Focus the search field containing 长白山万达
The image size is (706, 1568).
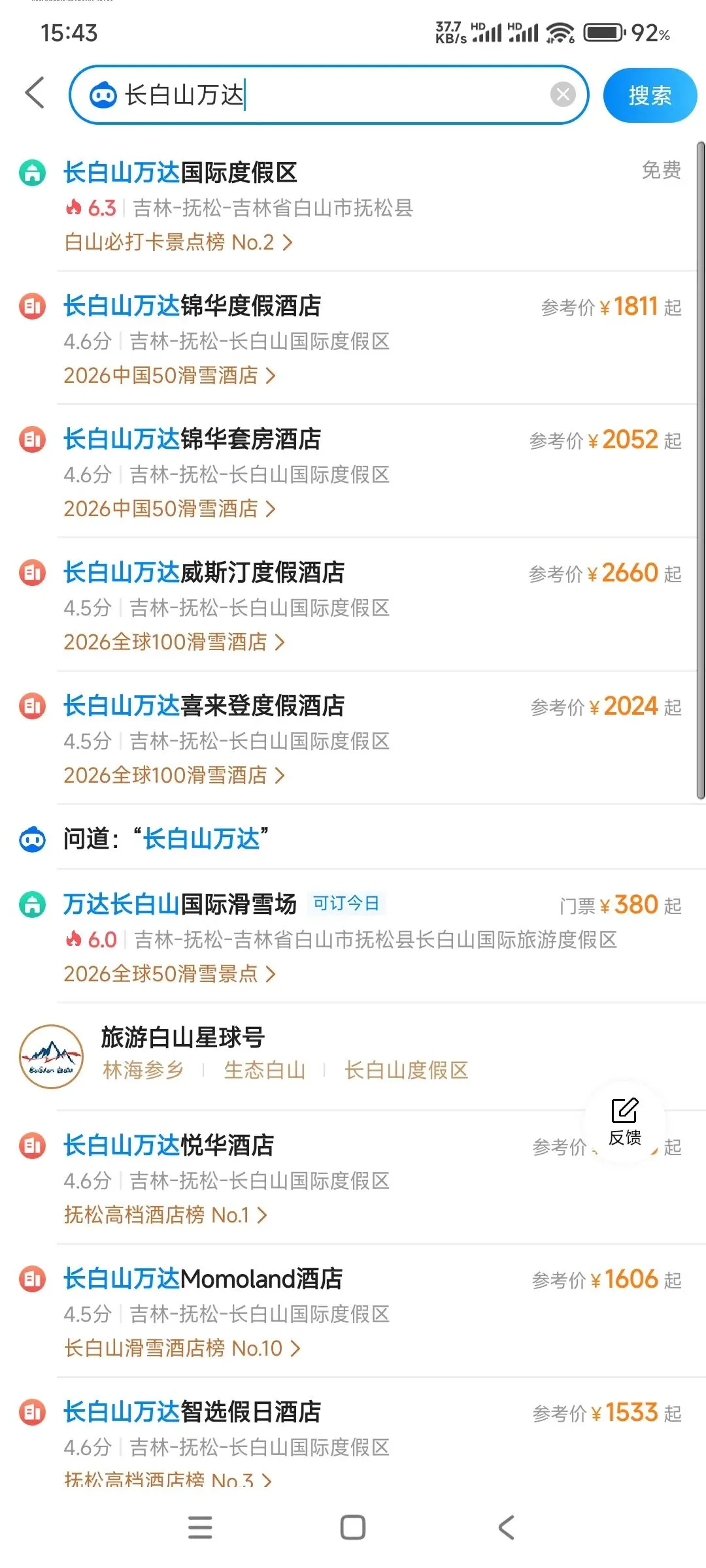click(x=327, y=95)
